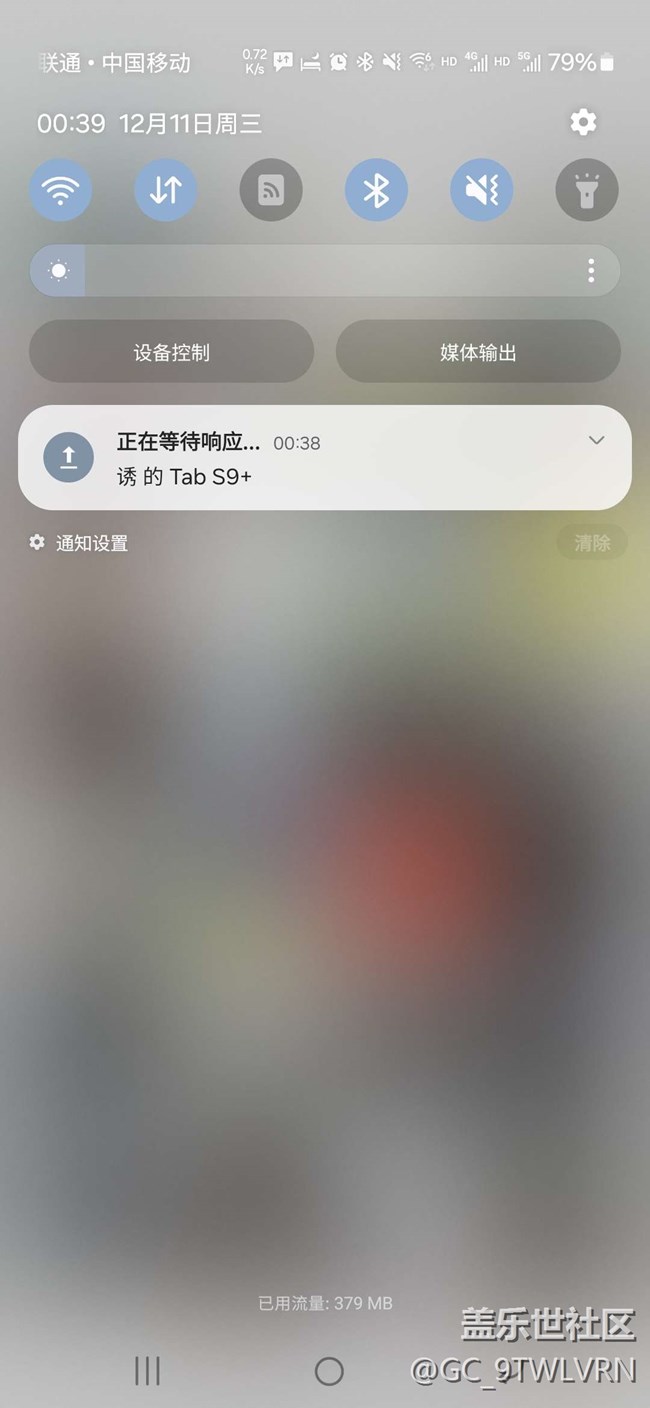
Task: Go to the home screen
Action: click(329, 1371)
